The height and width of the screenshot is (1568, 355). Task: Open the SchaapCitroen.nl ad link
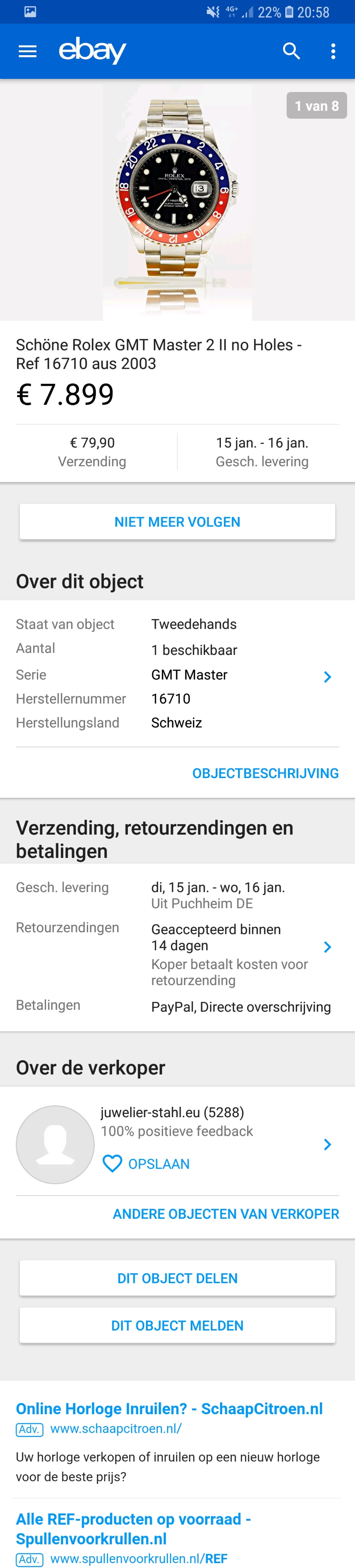click(x=169, y=1409)
